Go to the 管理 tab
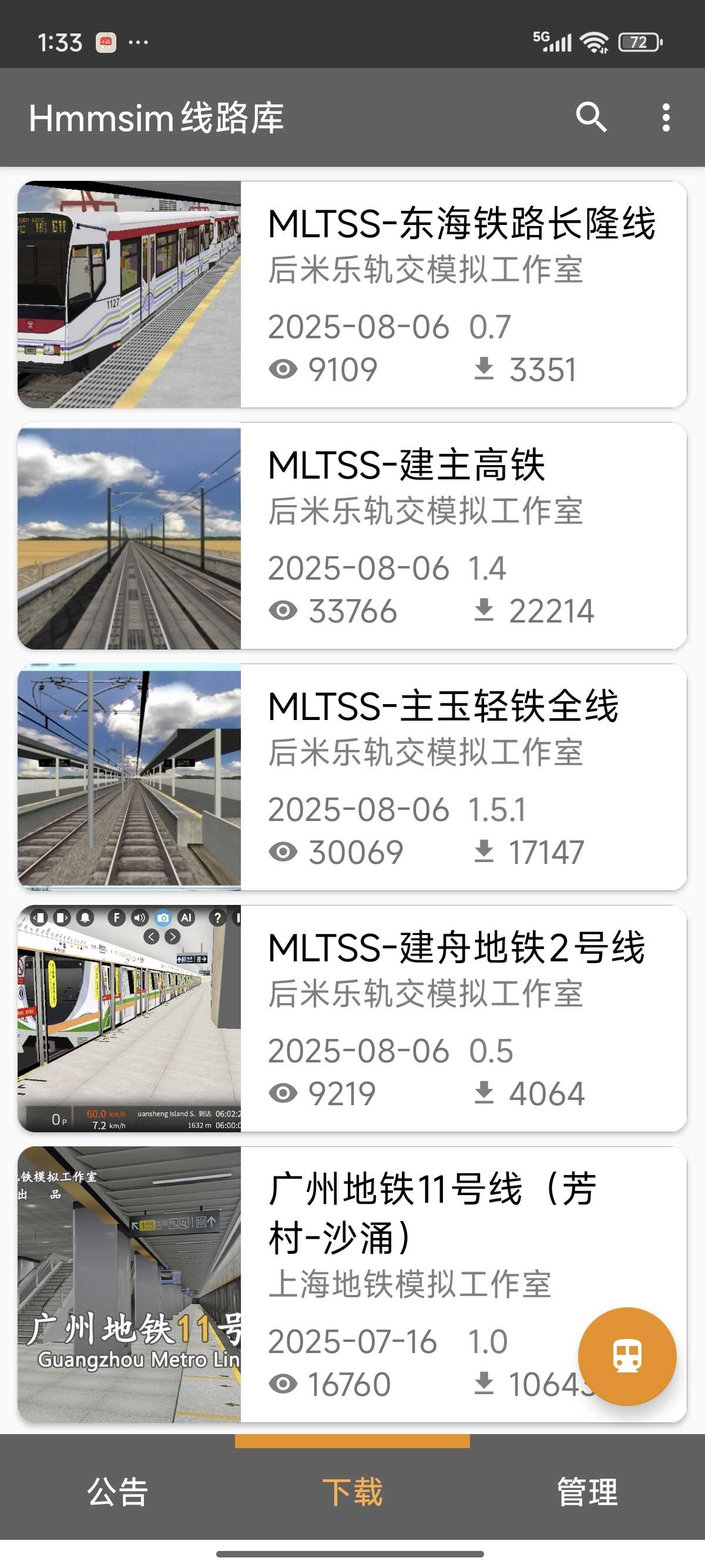 (x=587, y=1491)
